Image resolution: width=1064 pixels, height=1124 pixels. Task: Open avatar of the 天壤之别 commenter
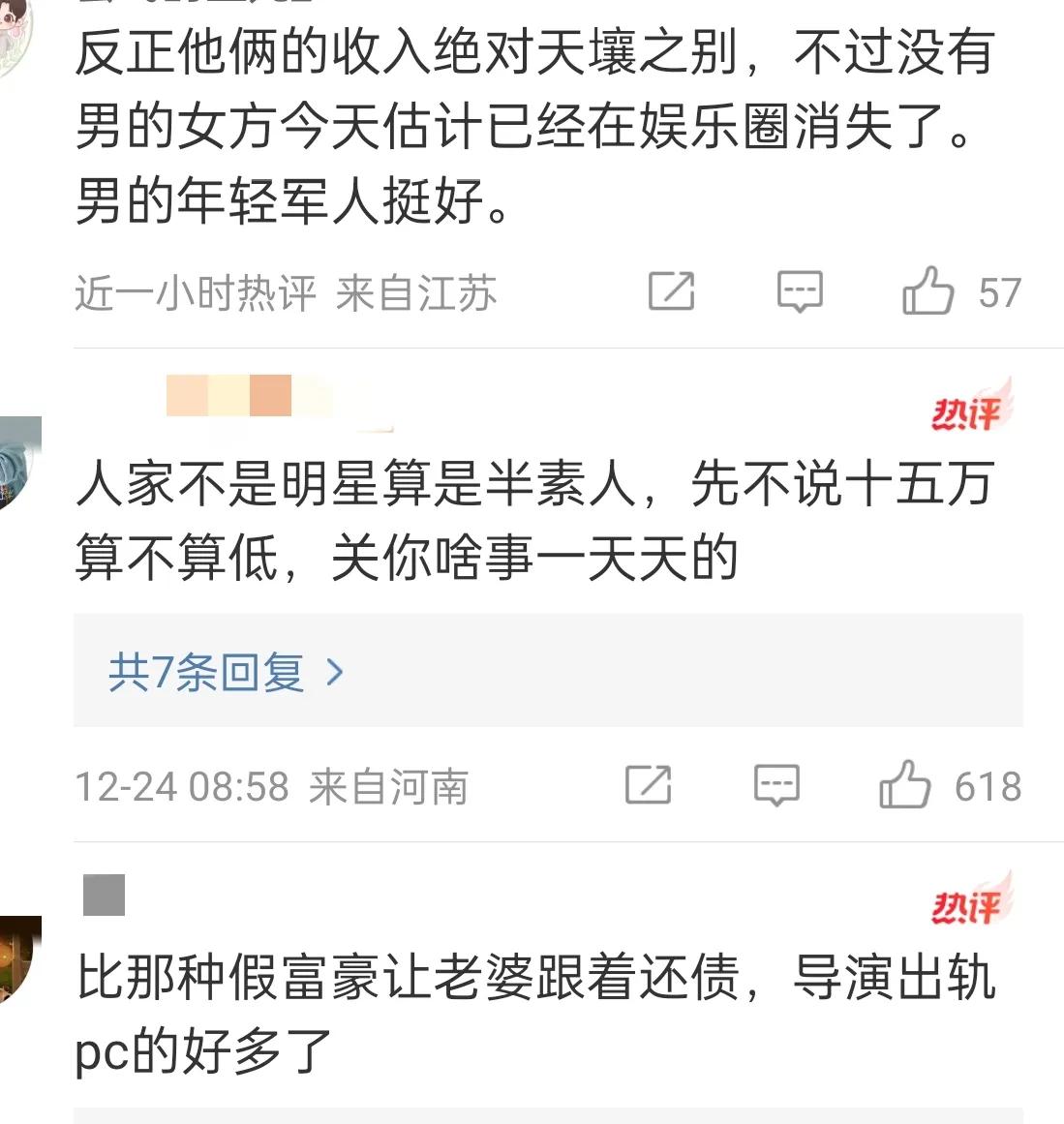point(15,34)
